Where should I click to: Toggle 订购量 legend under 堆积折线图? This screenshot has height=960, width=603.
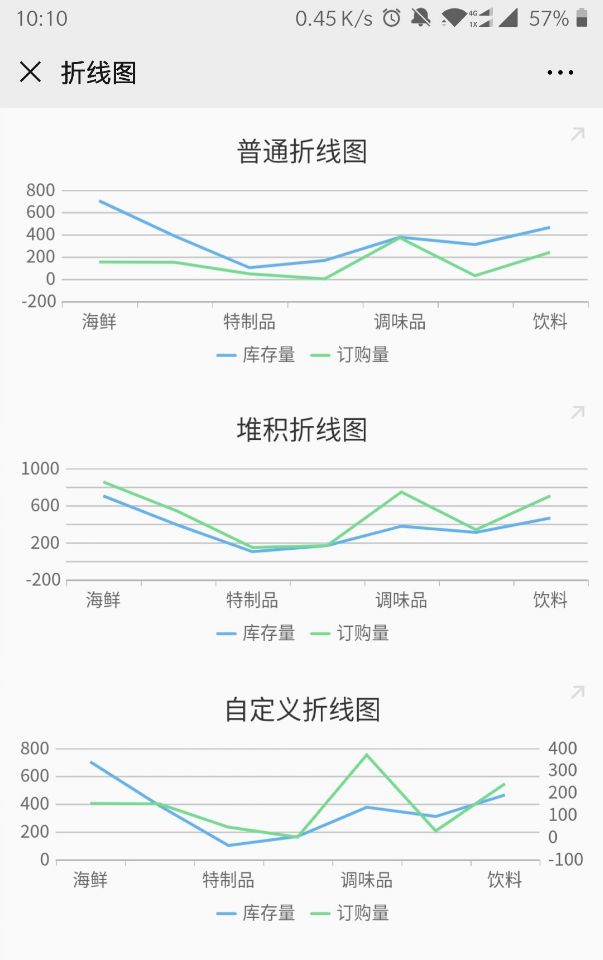351,633
